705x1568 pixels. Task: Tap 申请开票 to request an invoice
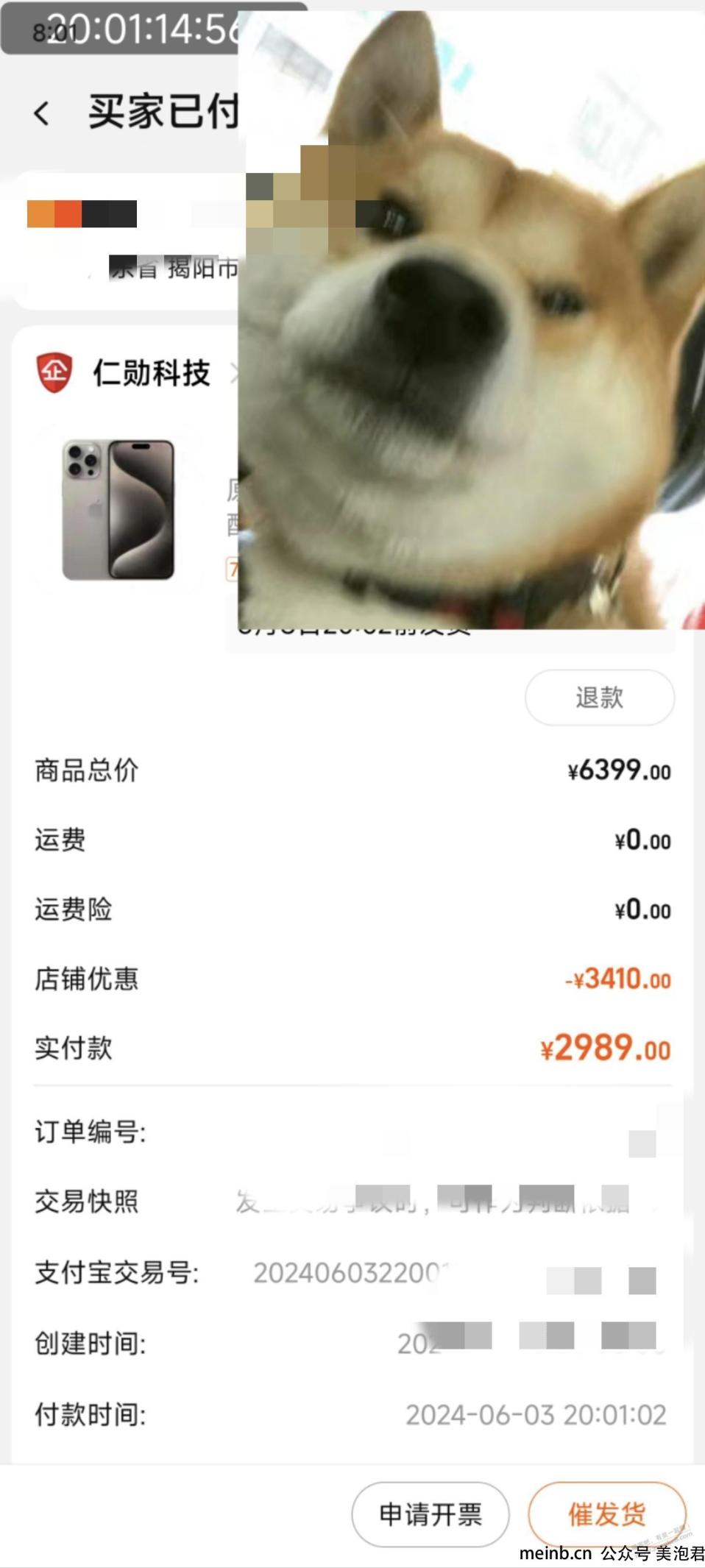[x=431, y=1514]
